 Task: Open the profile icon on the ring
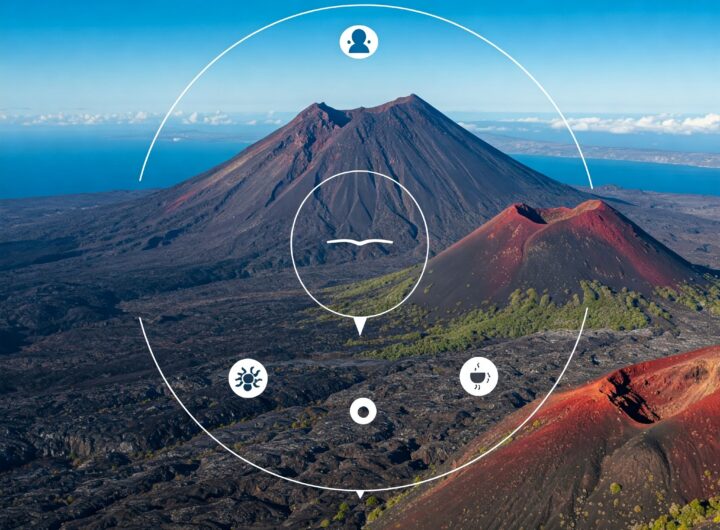(359, 42)
